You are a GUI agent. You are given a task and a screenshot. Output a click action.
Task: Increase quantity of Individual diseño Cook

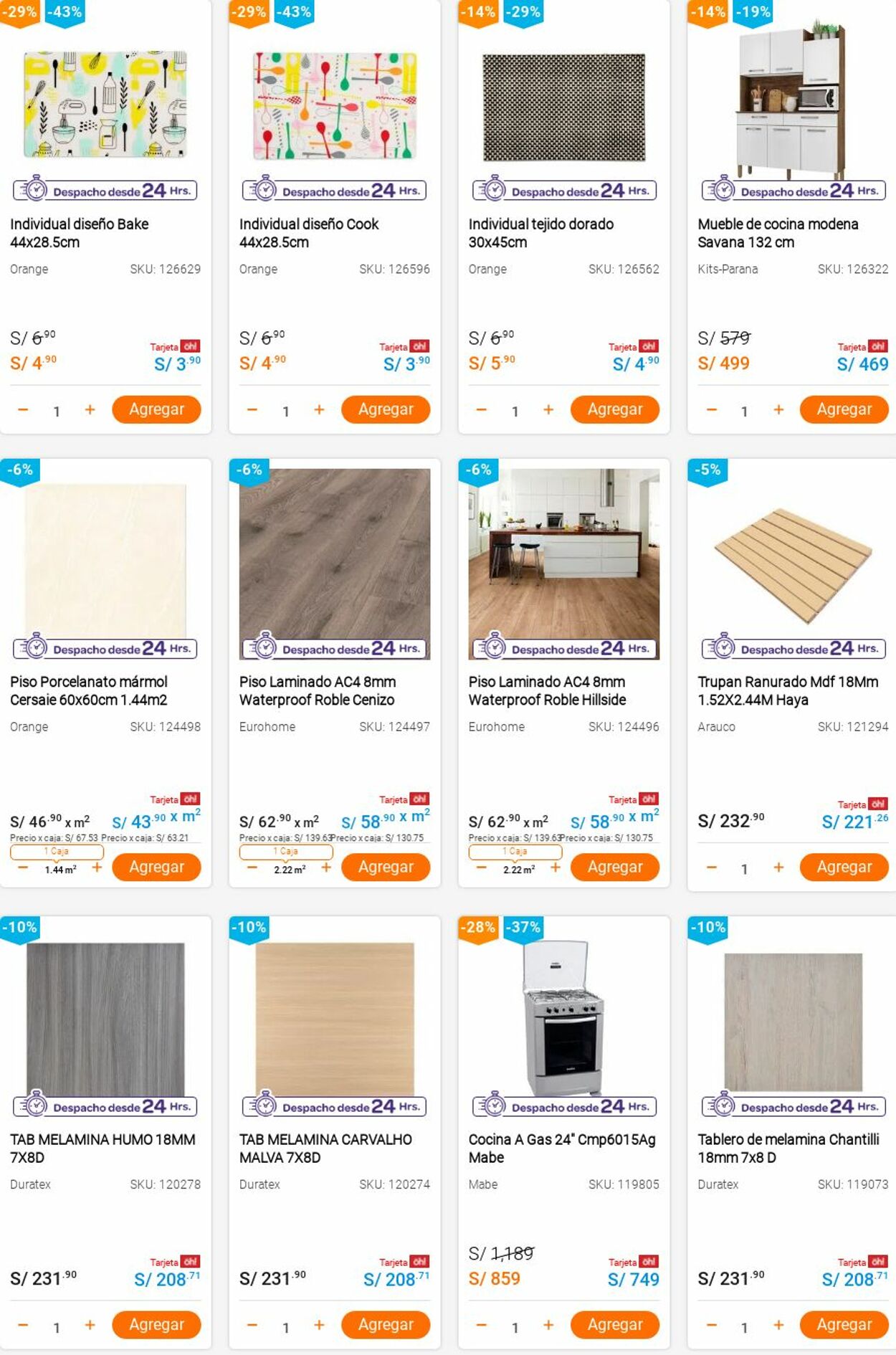[319, 409]
